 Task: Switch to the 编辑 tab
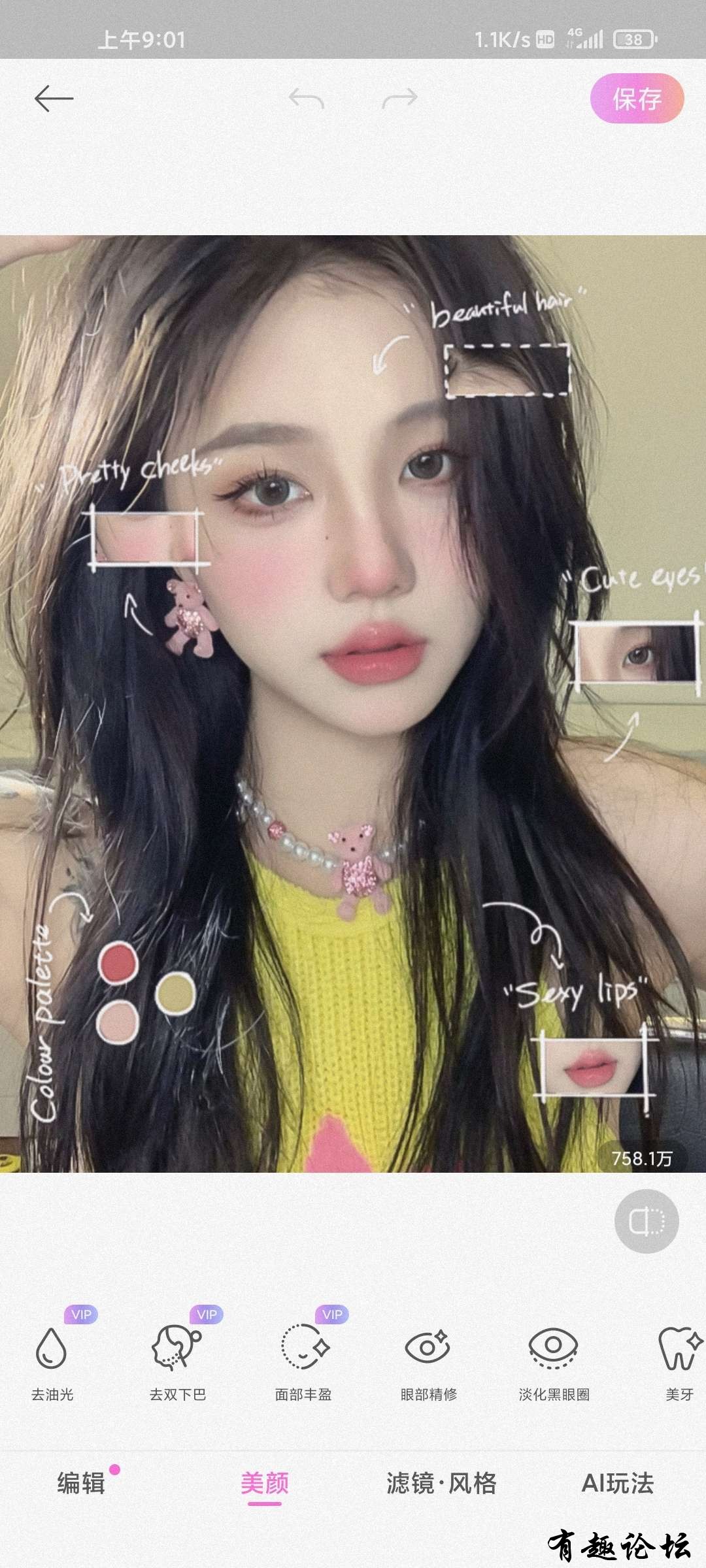point(81,1484)
